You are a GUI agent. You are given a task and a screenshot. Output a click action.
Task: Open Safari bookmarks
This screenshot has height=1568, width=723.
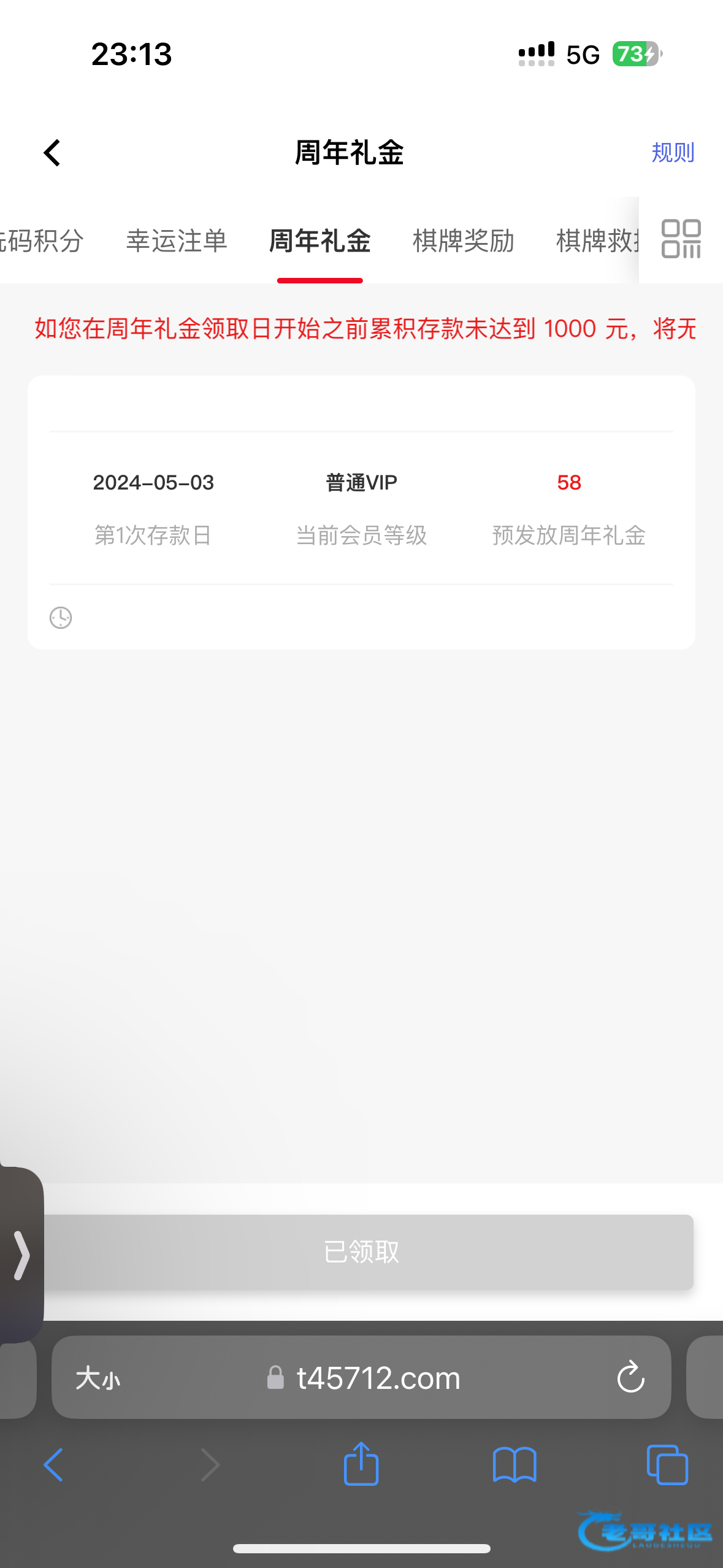point(515,1465)
